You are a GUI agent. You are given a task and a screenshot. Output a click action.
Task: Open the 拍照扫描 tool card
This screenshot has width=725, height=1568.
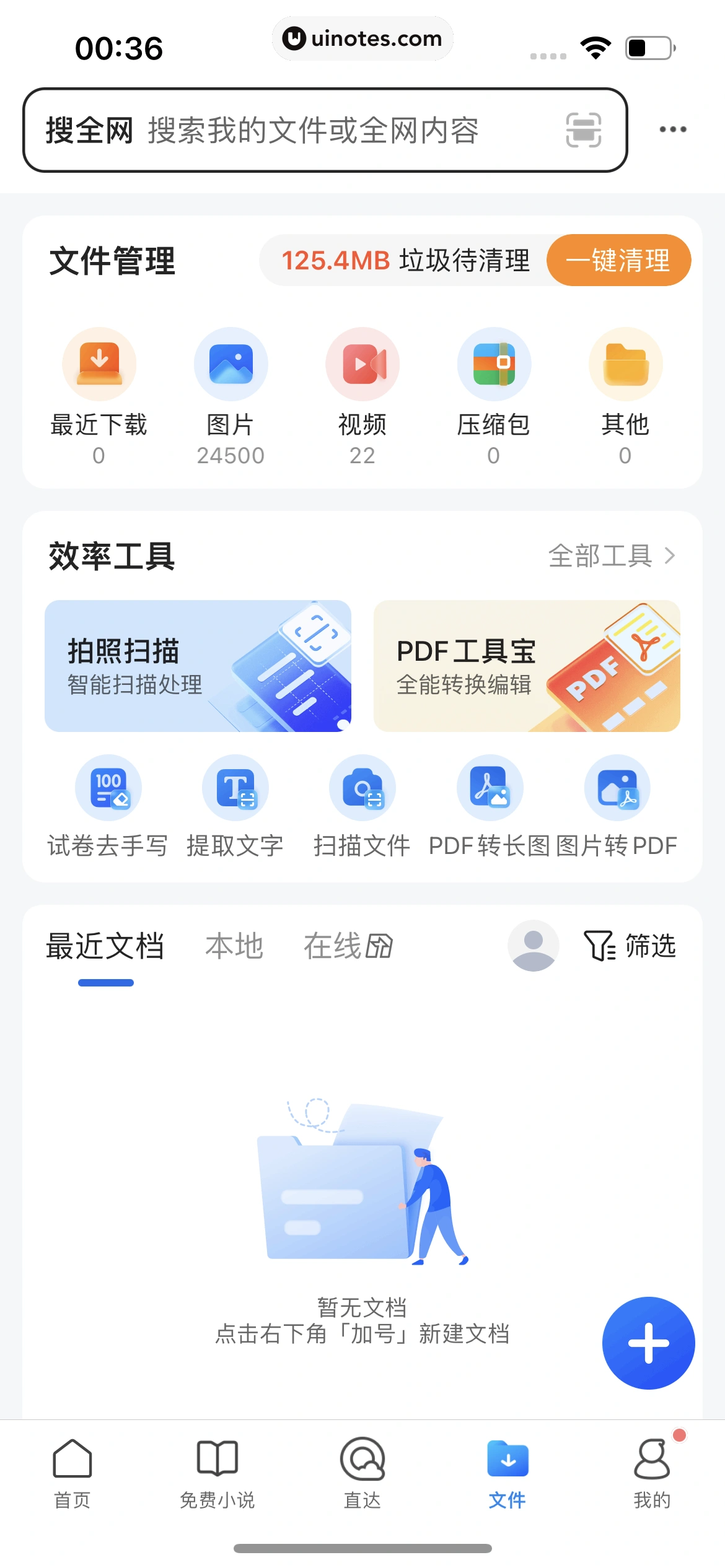point(198,666)
